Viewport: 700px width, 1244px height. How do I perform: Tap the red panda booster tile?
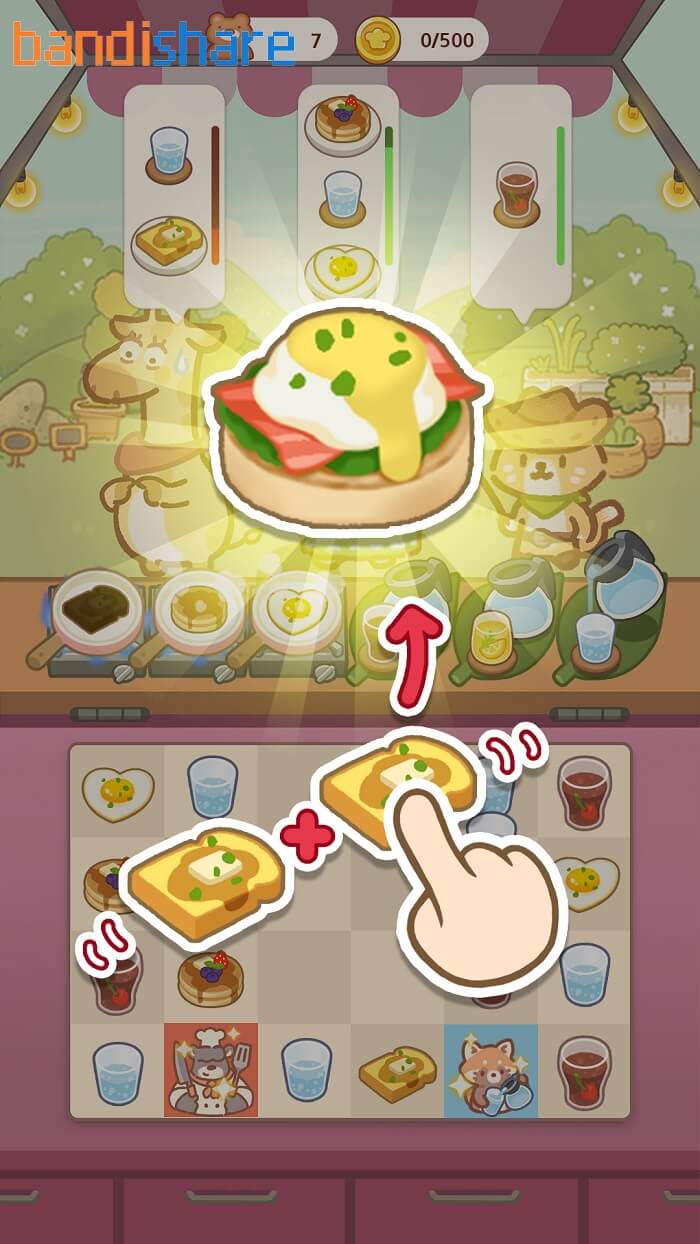tap(491, 1069)
